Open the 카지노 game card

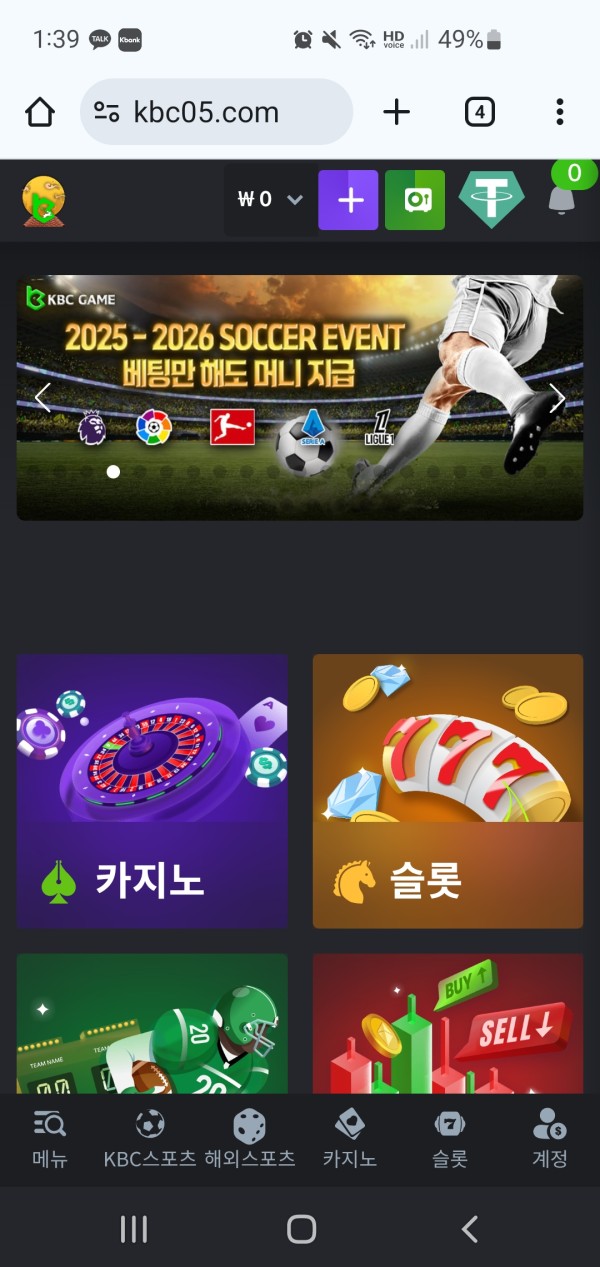click(x=152, y=790)
